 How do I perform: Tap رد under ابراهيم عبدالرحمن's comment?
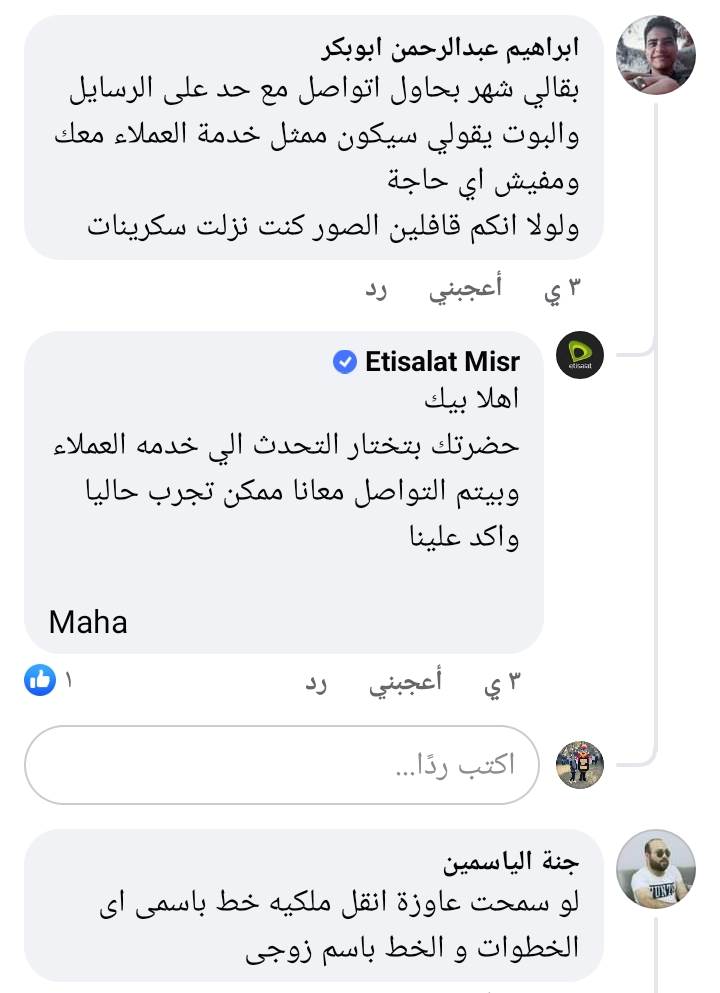pos(375,290)
